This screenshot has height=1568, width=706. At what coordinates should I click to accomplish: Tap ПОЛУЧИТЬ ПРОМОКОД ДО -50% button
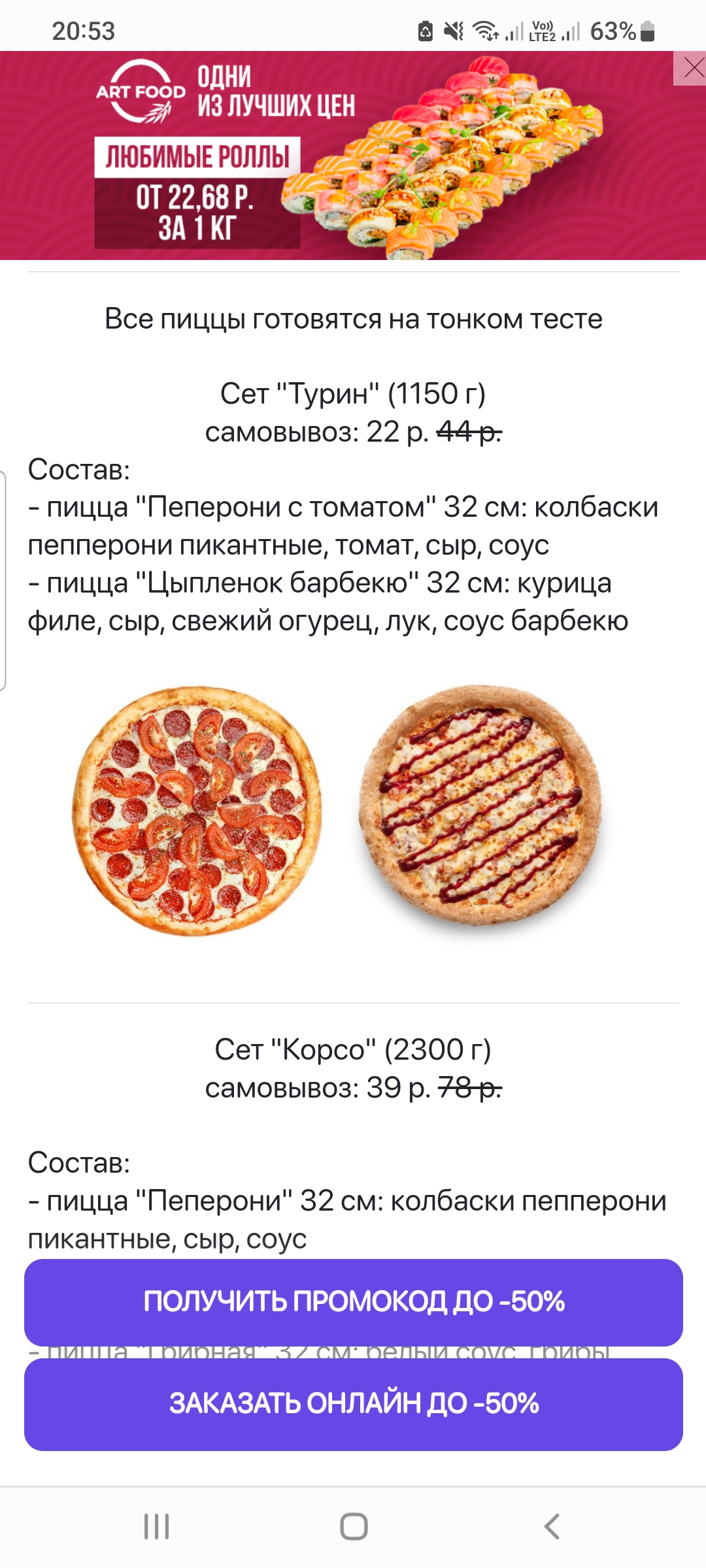(x=353, y=1301)
